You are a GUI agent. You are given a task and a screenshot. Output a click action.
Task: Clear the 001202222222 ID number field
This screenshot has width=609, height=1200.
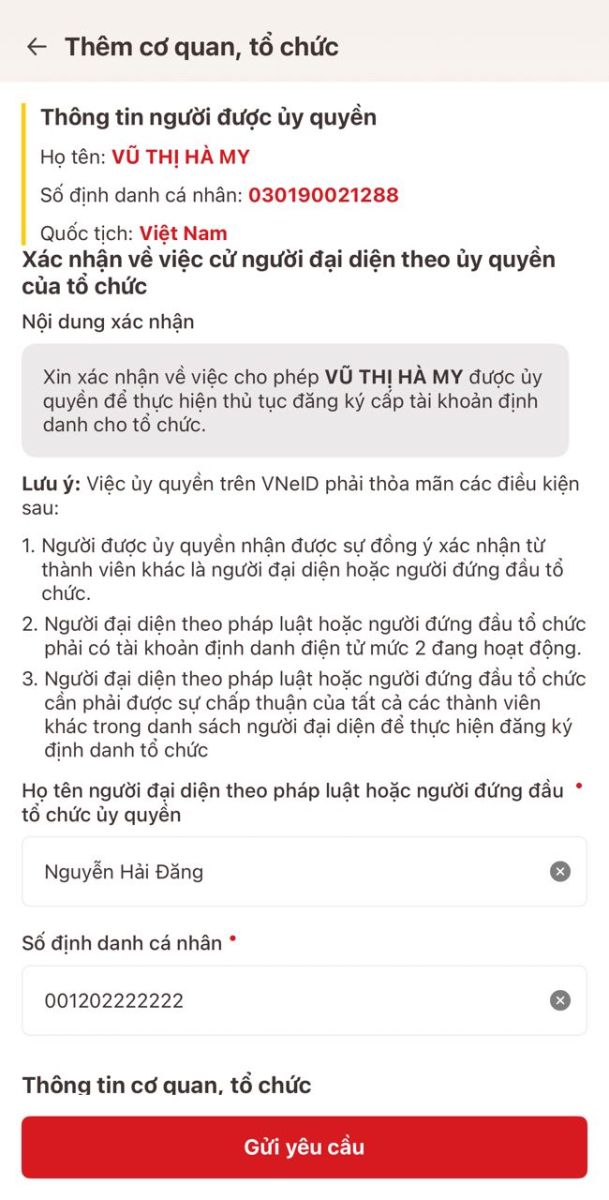coord(560,1000)
